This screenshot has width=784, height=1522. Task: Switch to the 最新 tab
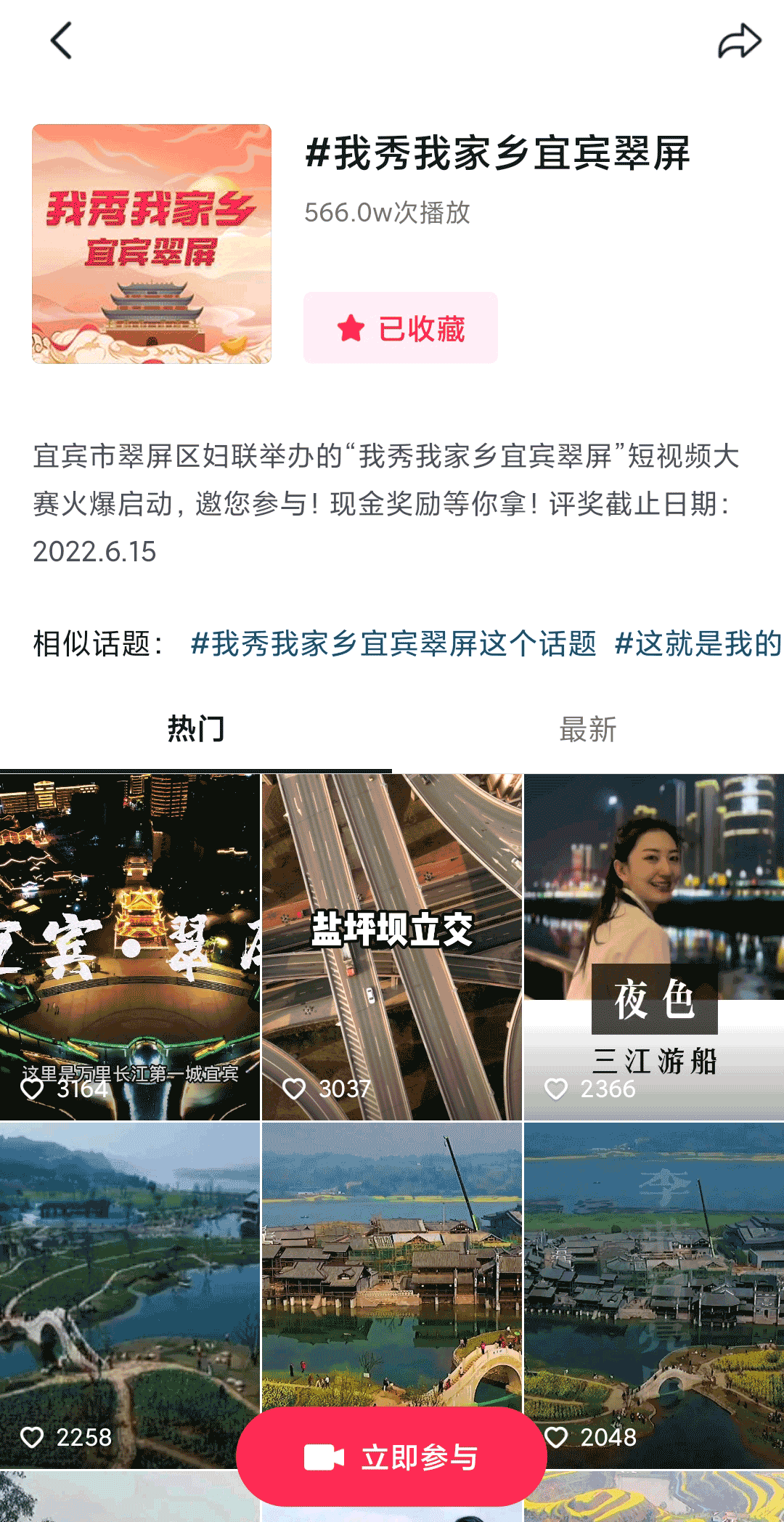click(587, 729)
